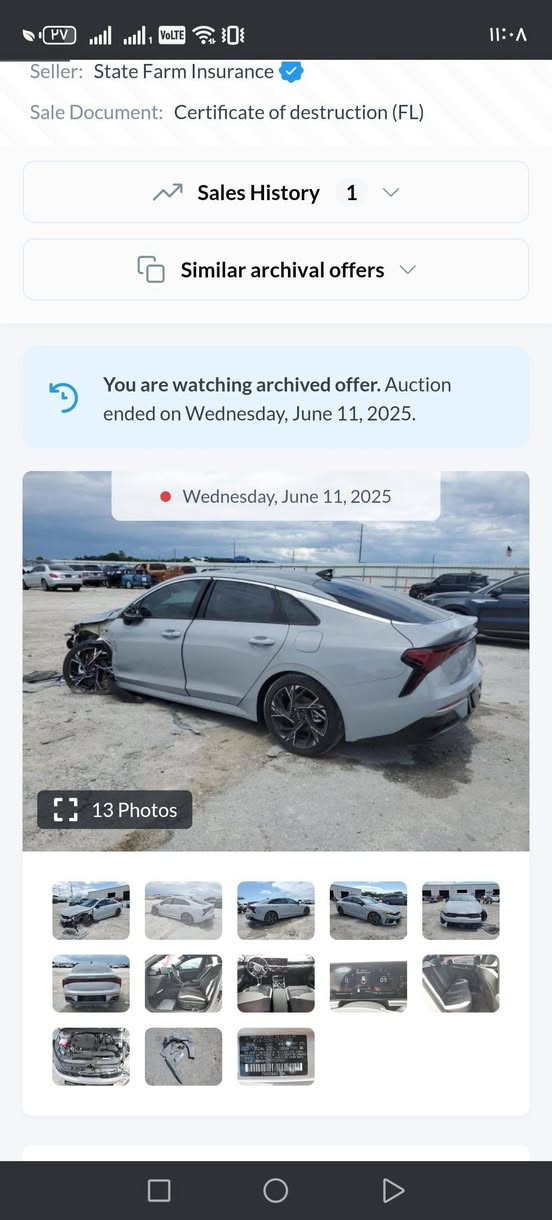Open fullscreen via 13 Photos button
The image size is (552, 1220).
tap(115, 810)
